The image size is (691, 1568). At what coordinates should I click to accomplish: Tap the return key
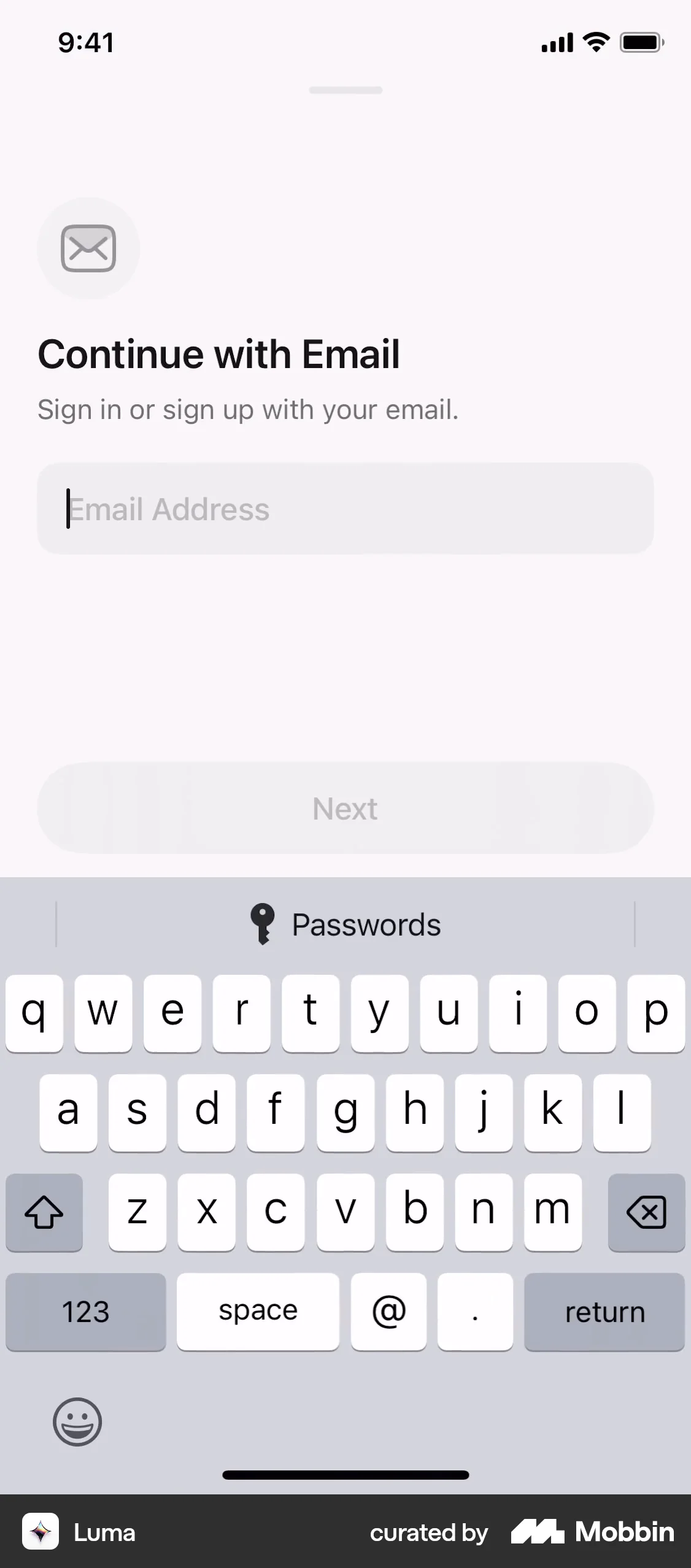point(604,1312)
